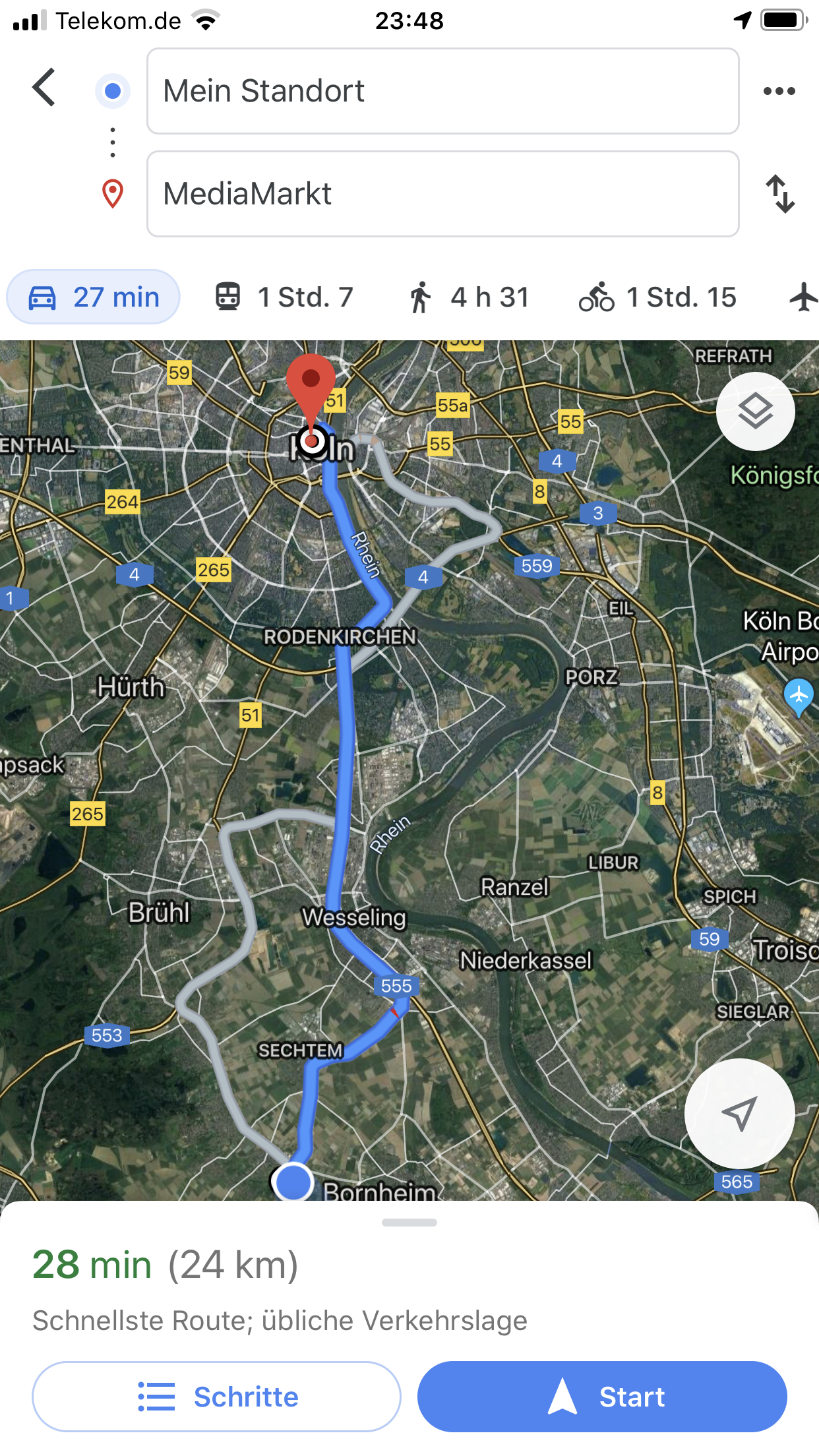819x1456 pixels.
Task: Recenter the map on my location
Action: [739, 1114]
